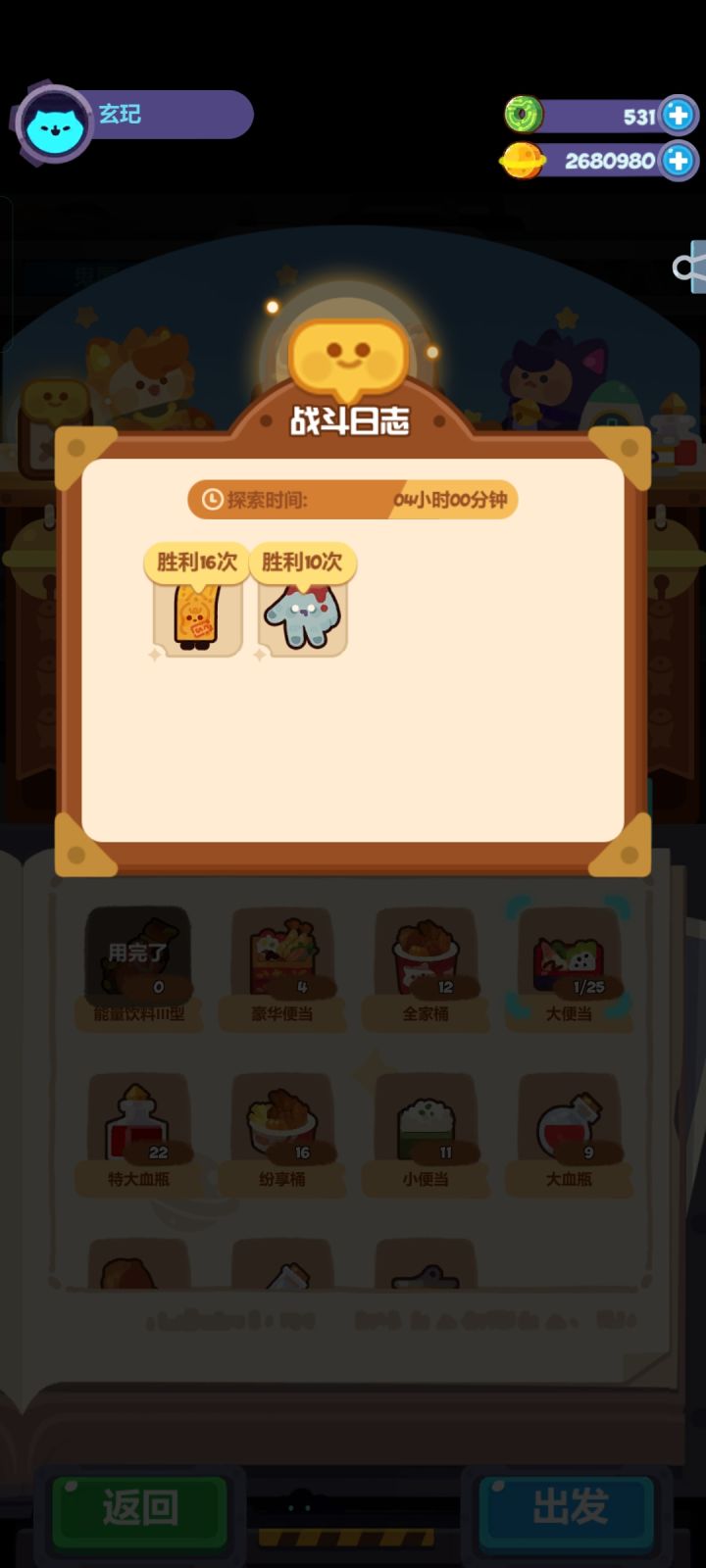Tap the depleted 能量饮料III型 slot marked 用完了
The image size is (706, 1568).
tap(138, 955)
